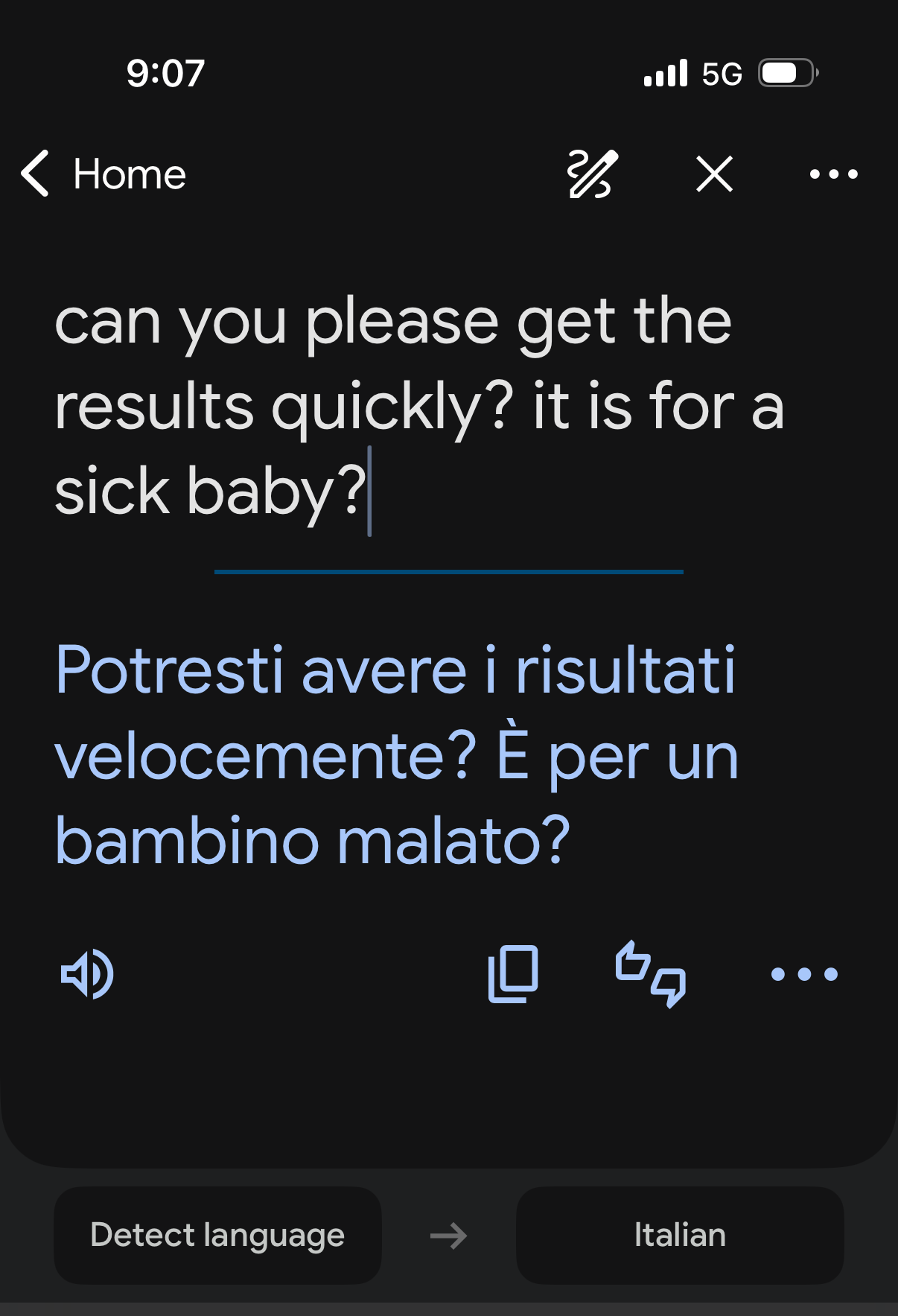Edit the English source text

click(x=419, y=406)
